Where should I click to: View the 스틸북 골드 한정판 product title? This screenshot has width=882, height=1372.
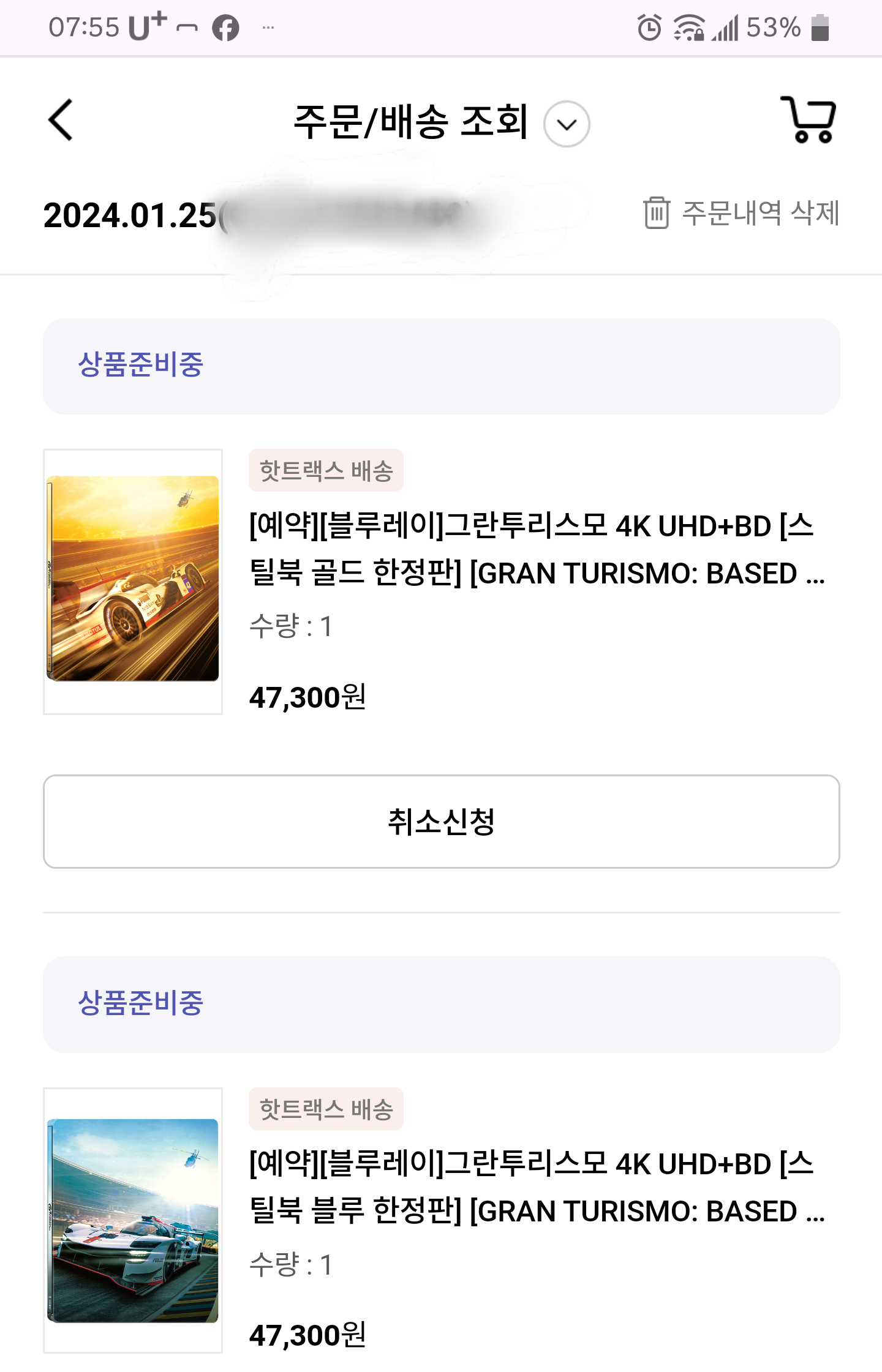click(x=537, y=549)
